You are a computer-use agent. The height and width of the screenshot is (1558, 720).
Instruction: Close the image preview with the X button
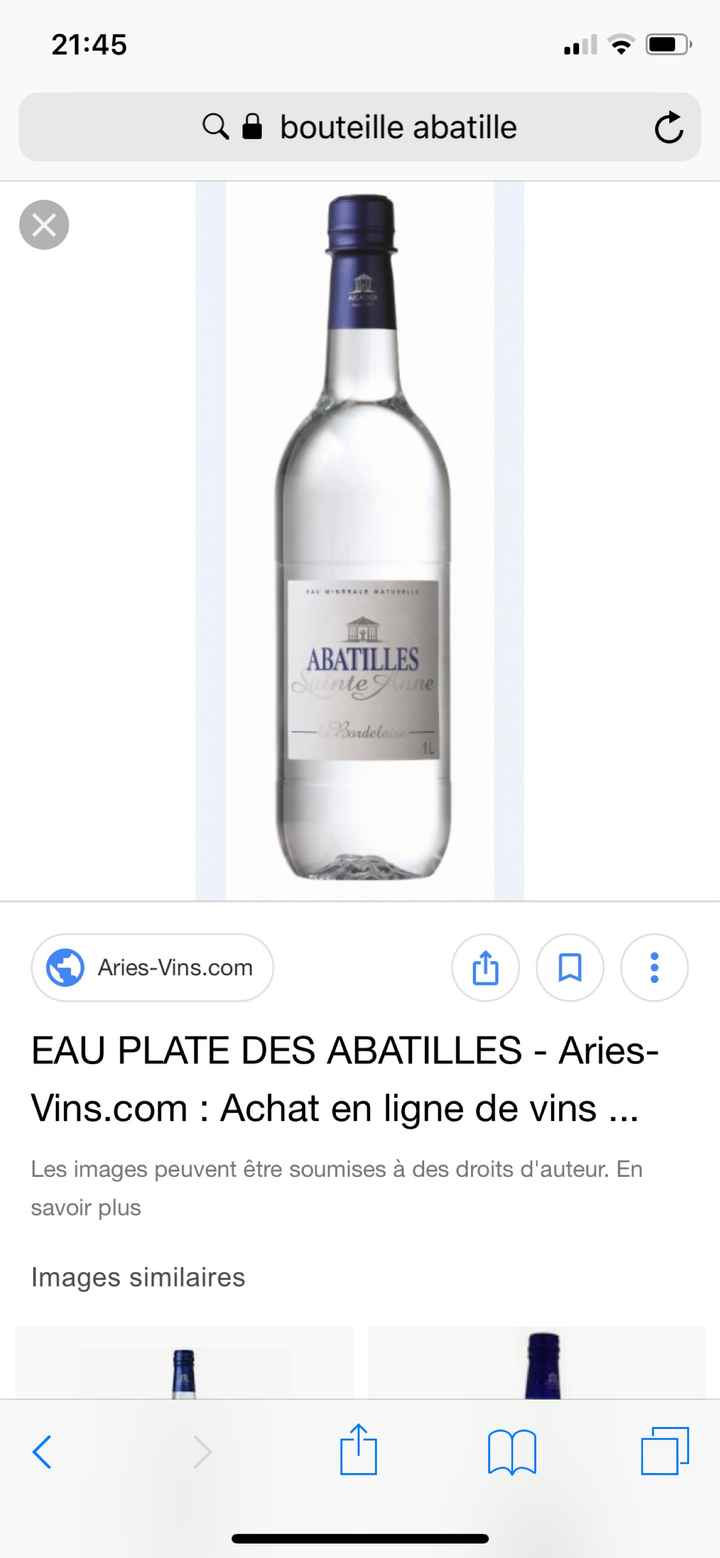coord(43,225)
